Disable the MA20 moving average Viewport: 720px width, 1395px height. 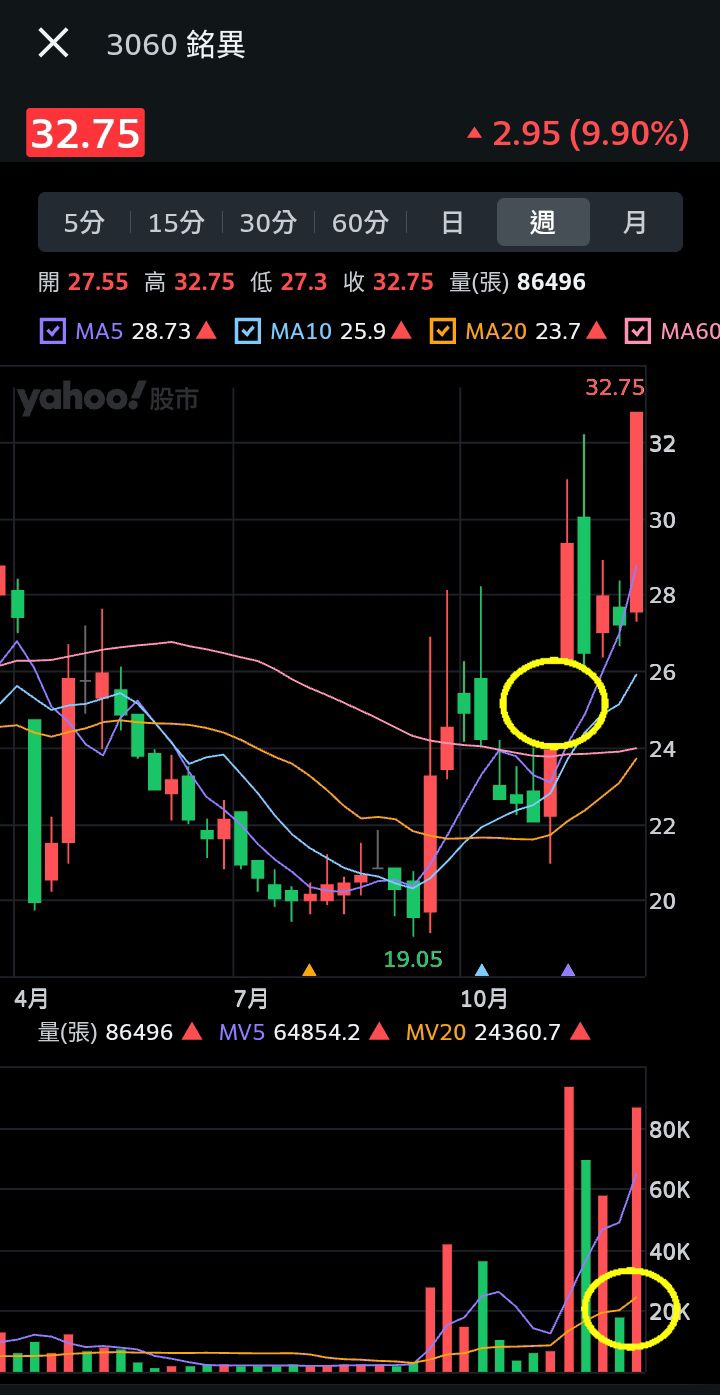coord(443,331)
